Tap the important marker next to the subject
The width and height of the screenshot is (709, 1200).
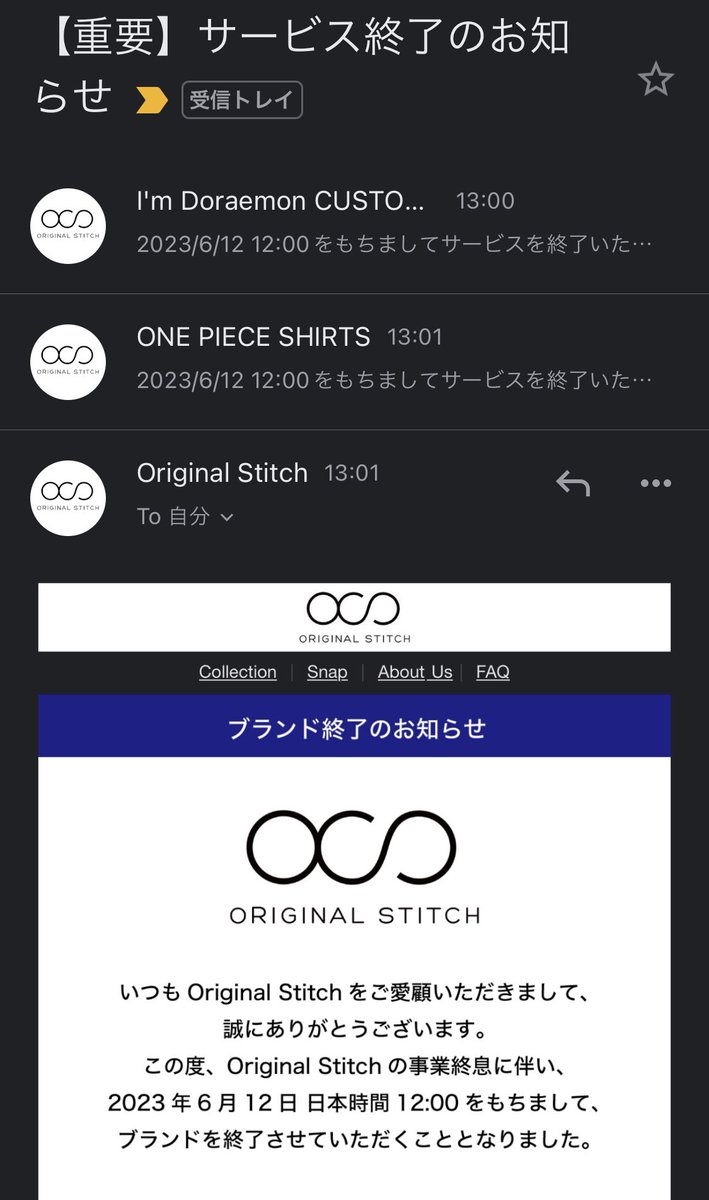point(152,100)
